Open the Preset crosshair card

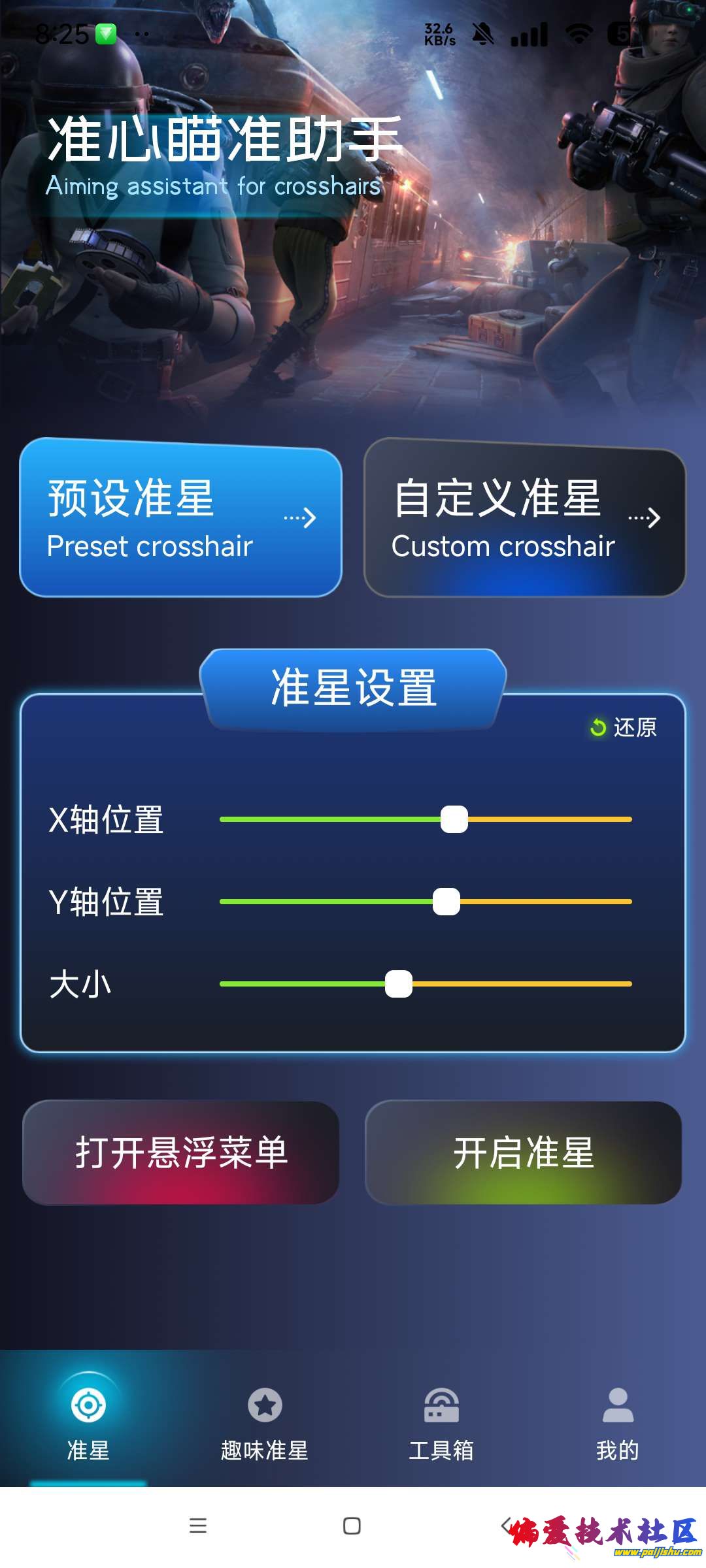click(180, 517)
